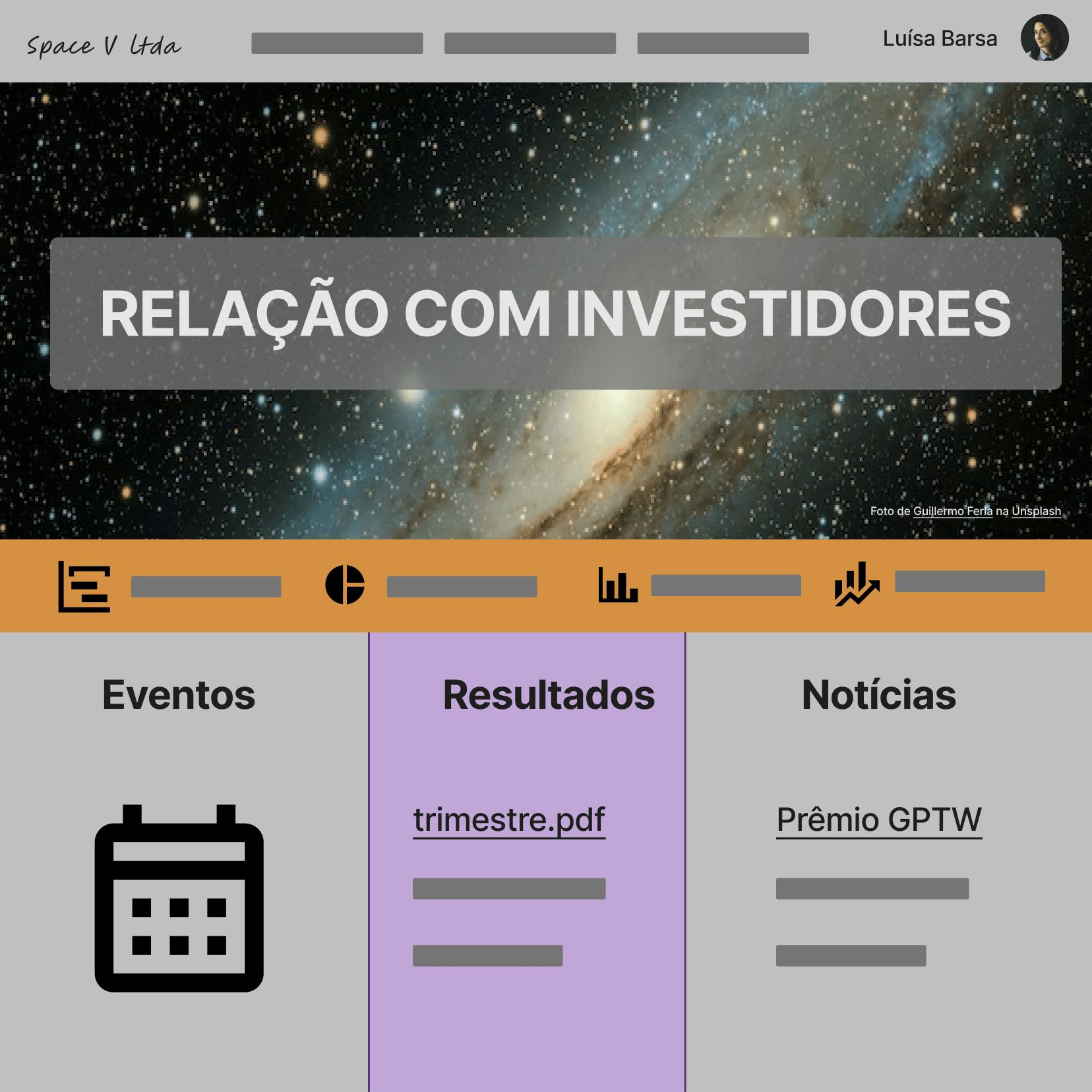The image size is (1092, 1092).
Task: Go to the Space V Ltda home logo
Action: coord(104,45)
